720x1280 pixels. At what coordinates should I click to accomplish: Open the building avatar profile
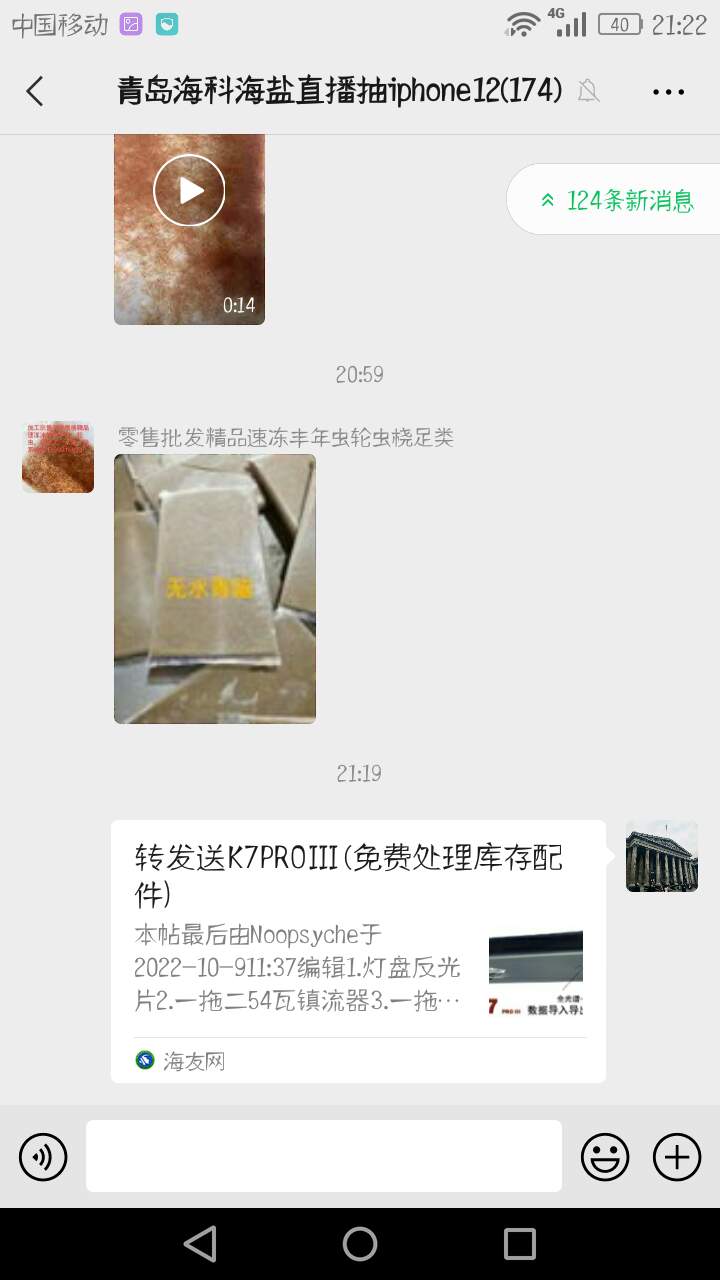coord(661,856)
